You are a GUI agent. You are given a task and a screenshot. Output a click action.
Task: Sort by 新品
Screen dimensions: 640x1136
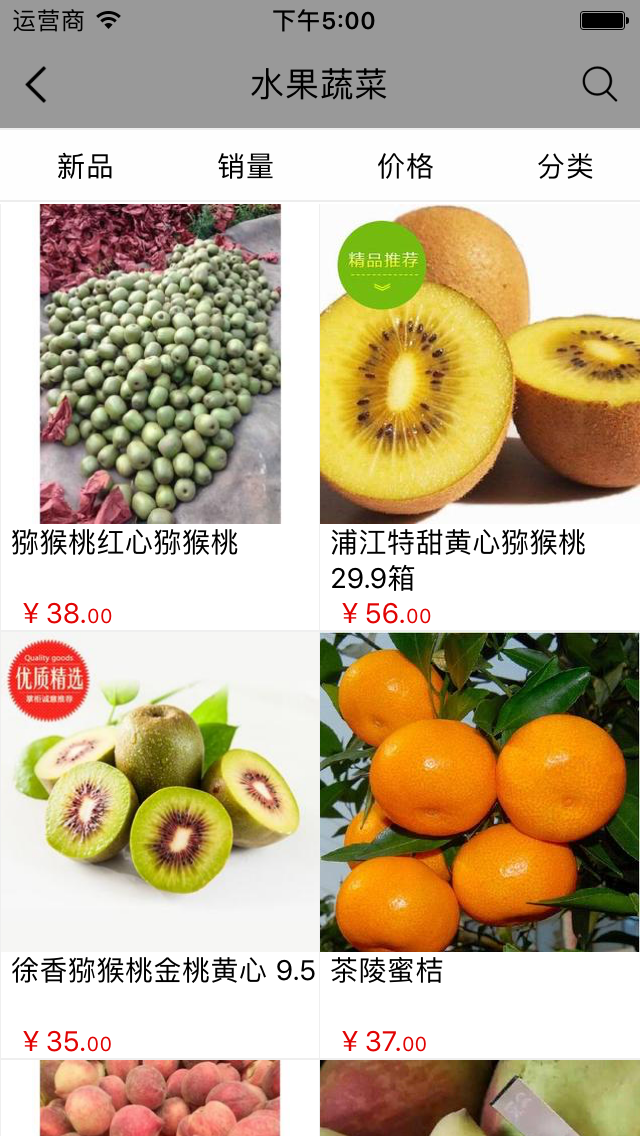pos(85,166)
